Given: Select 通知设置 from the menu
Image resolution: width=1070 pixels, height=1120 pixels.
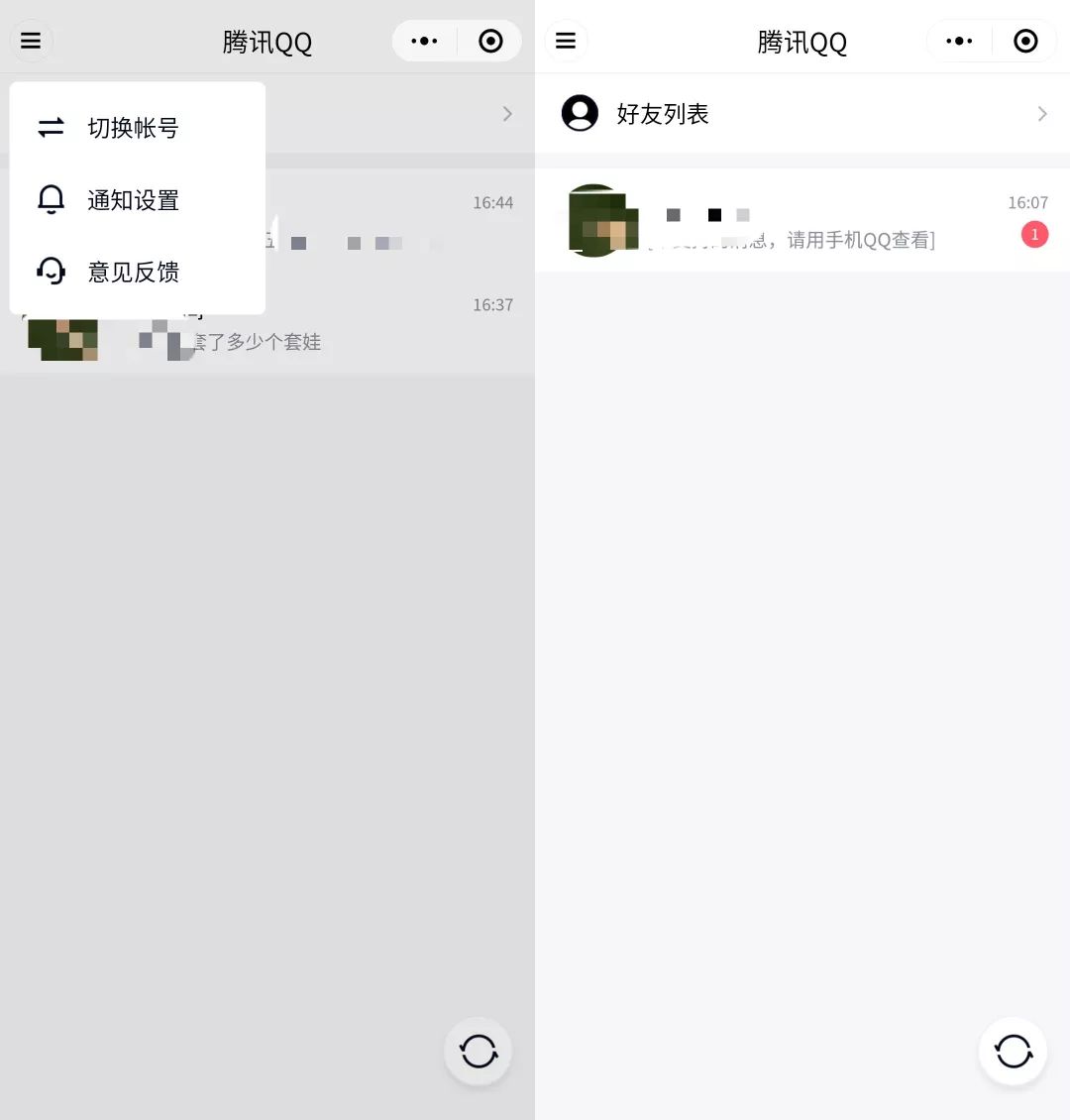Looking at the screenshot, I should (132, 200).
